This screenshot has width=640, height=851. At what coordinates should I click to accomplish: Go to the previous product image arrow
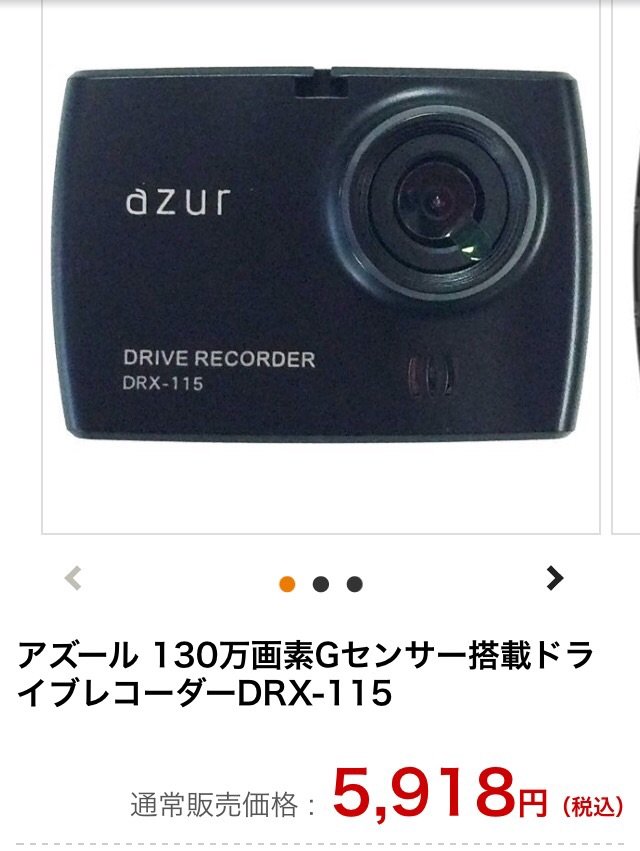[73, 578]
